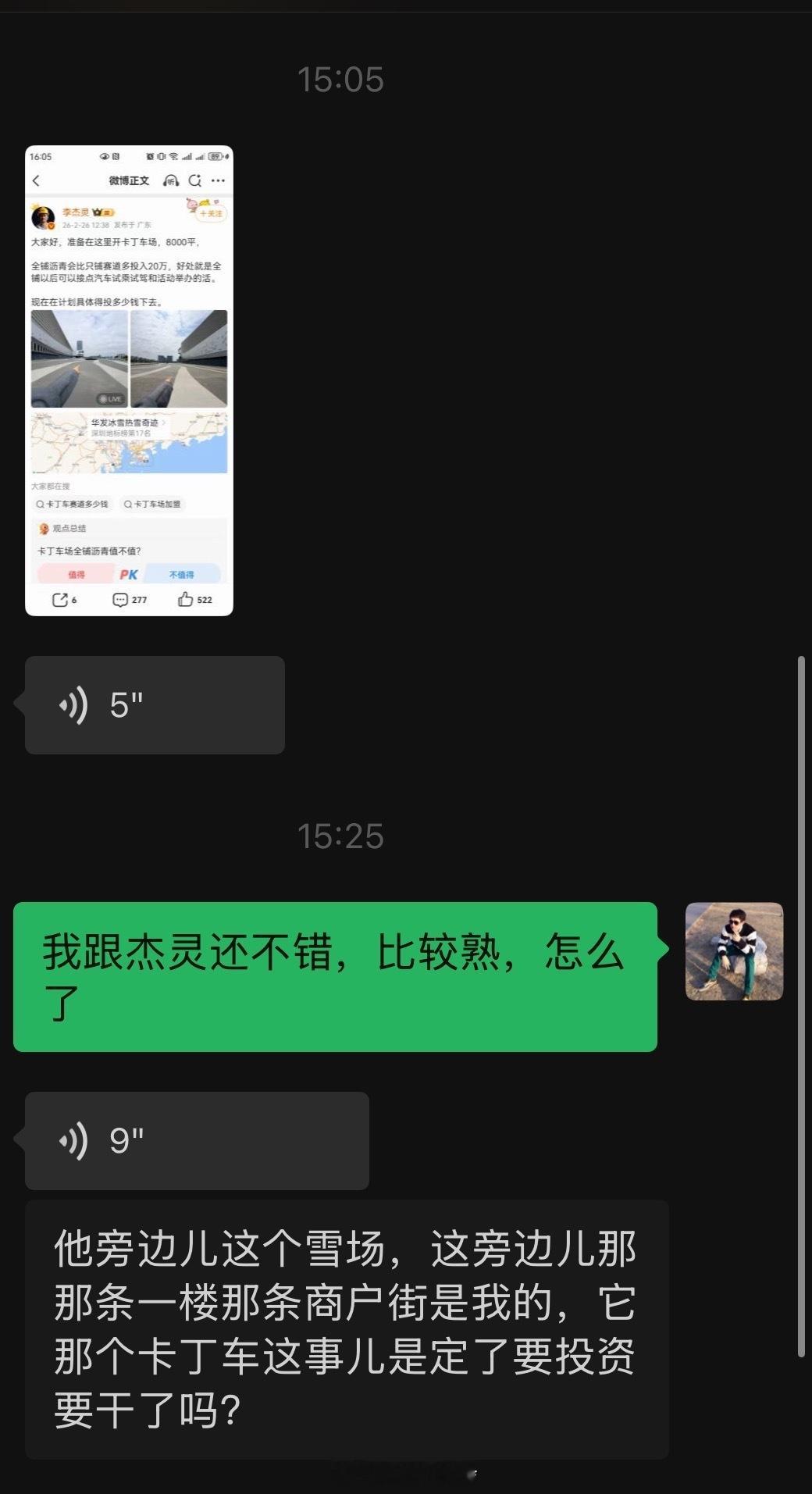This screenshot has height=1494, width=812.
Task: Tap the 观点总结 summary badge icon
Action: click(x=43, y=528)
